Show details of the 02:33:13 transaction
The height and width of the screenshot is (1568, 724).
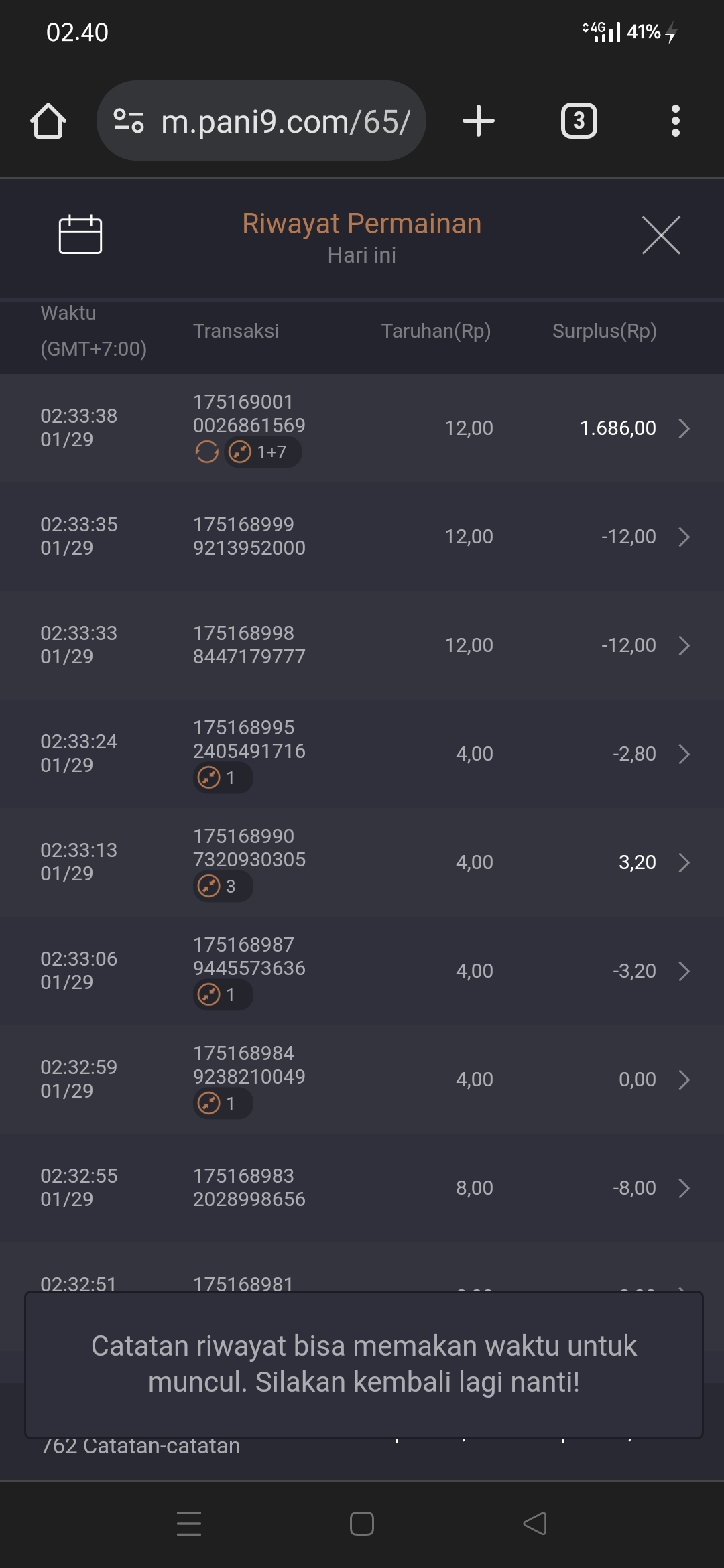tap(683, 862)
